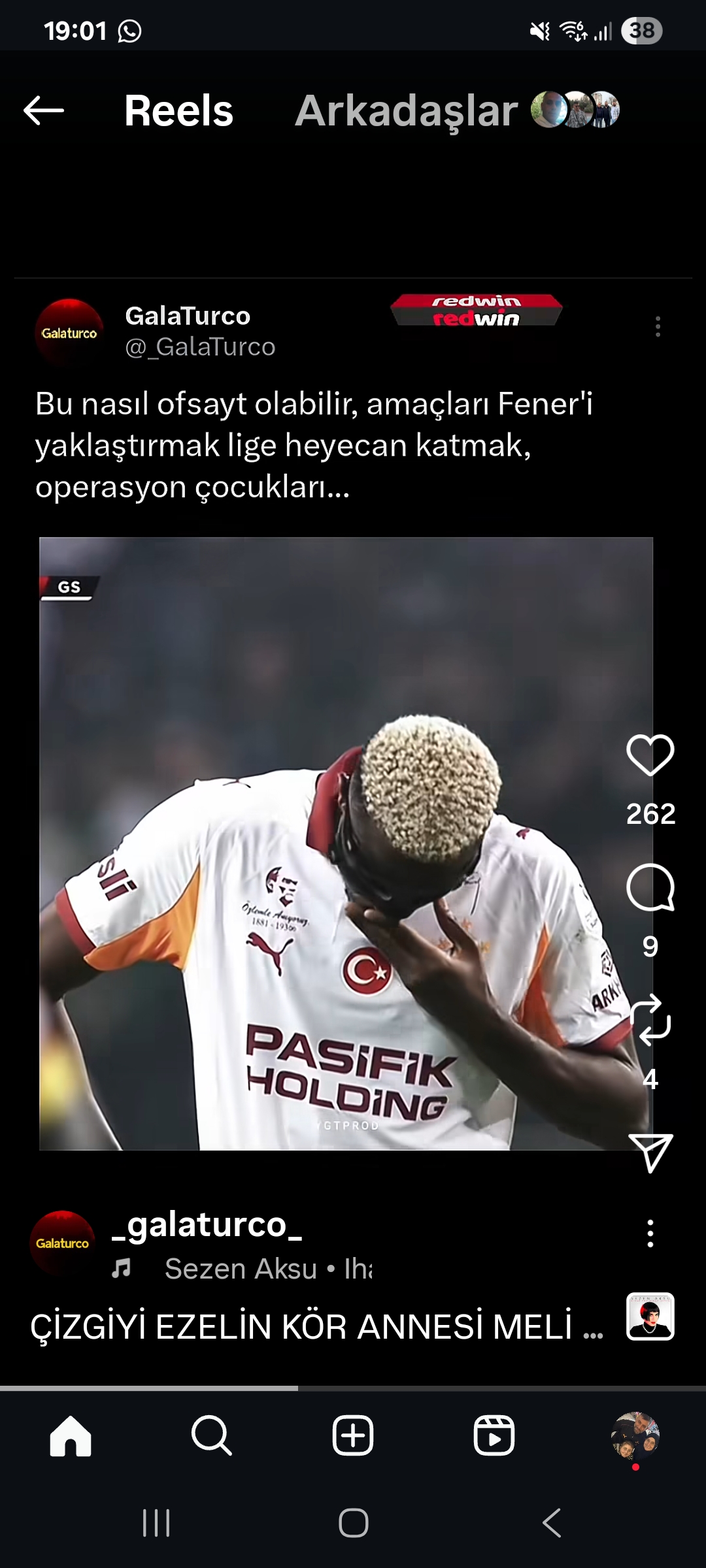Create a new post

point(353,1435)
